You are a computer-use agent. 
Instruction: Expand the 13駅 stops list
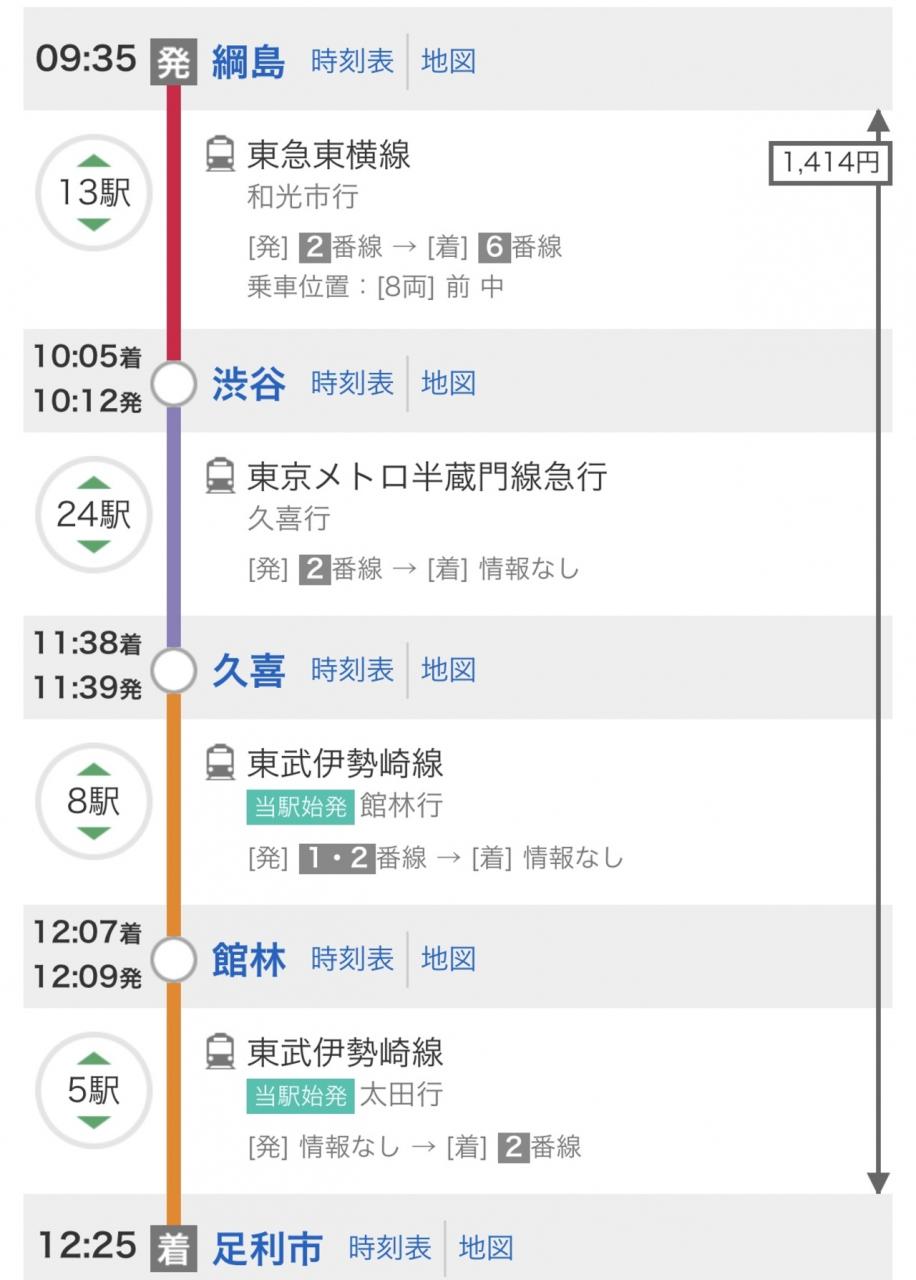pyautogui.click(x=94, y=192)
